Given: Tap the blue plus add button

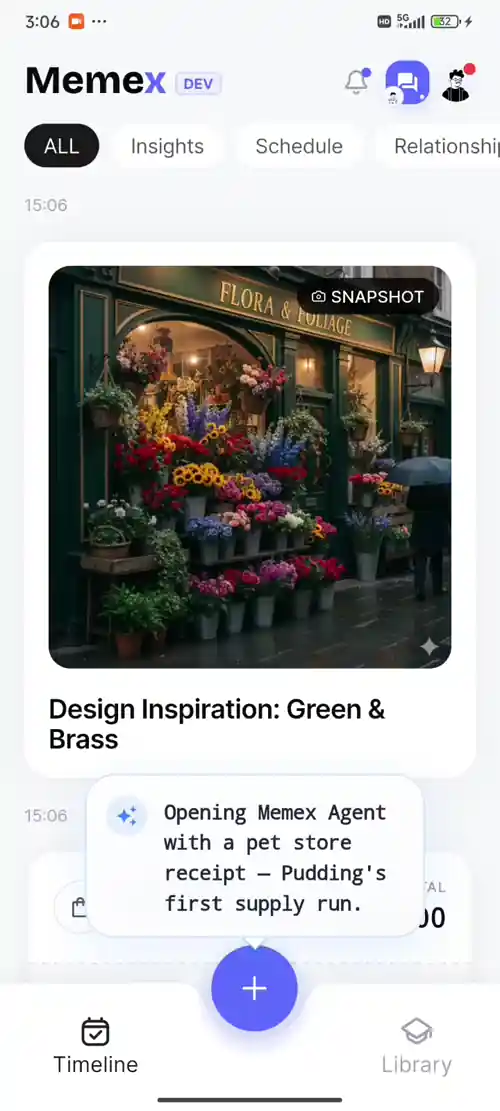Looking at the screenshot, I should point(254,988).
